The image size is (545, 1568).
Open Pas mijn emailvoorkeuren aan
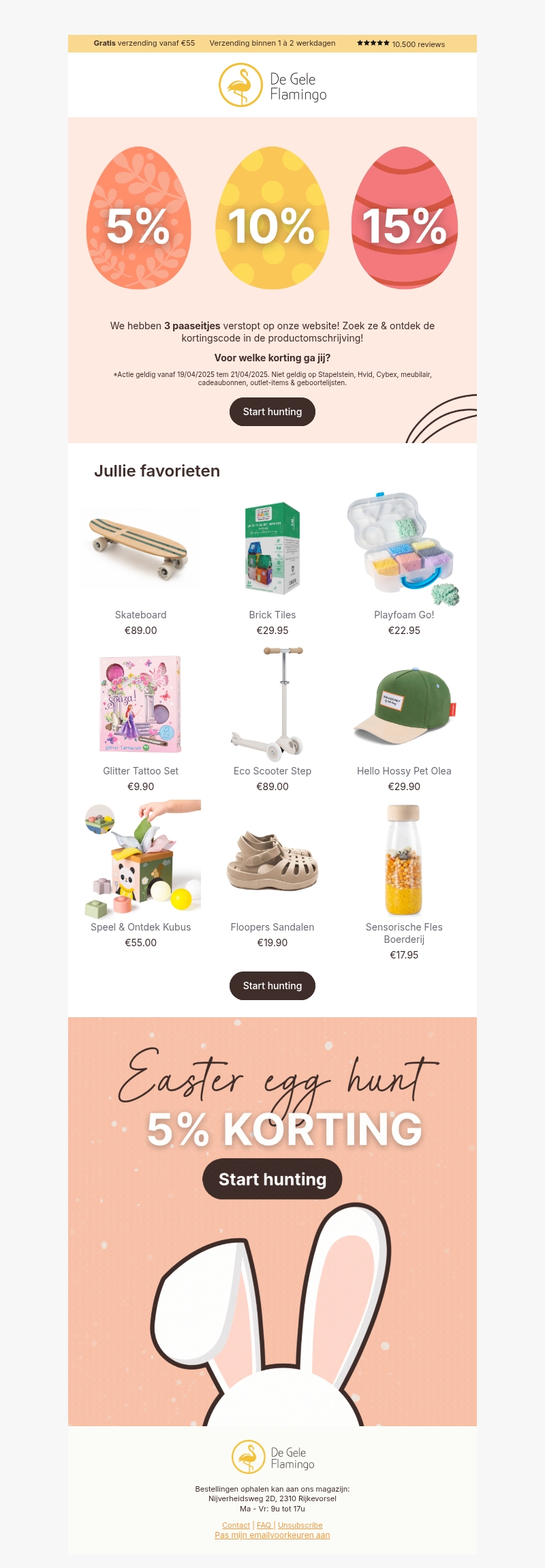(272, 1535)
